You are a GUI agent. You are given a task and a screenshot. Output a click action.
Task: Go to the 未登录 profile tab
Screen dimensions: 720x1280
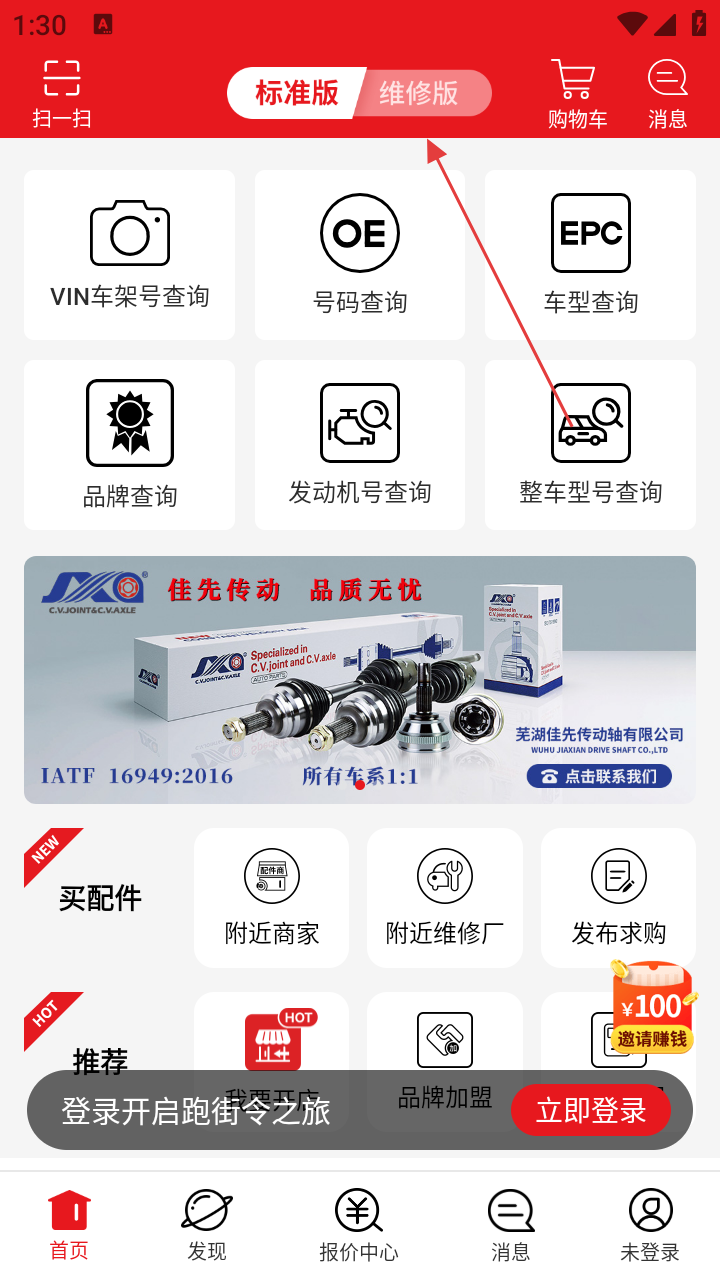click(x=650, y=1225)
